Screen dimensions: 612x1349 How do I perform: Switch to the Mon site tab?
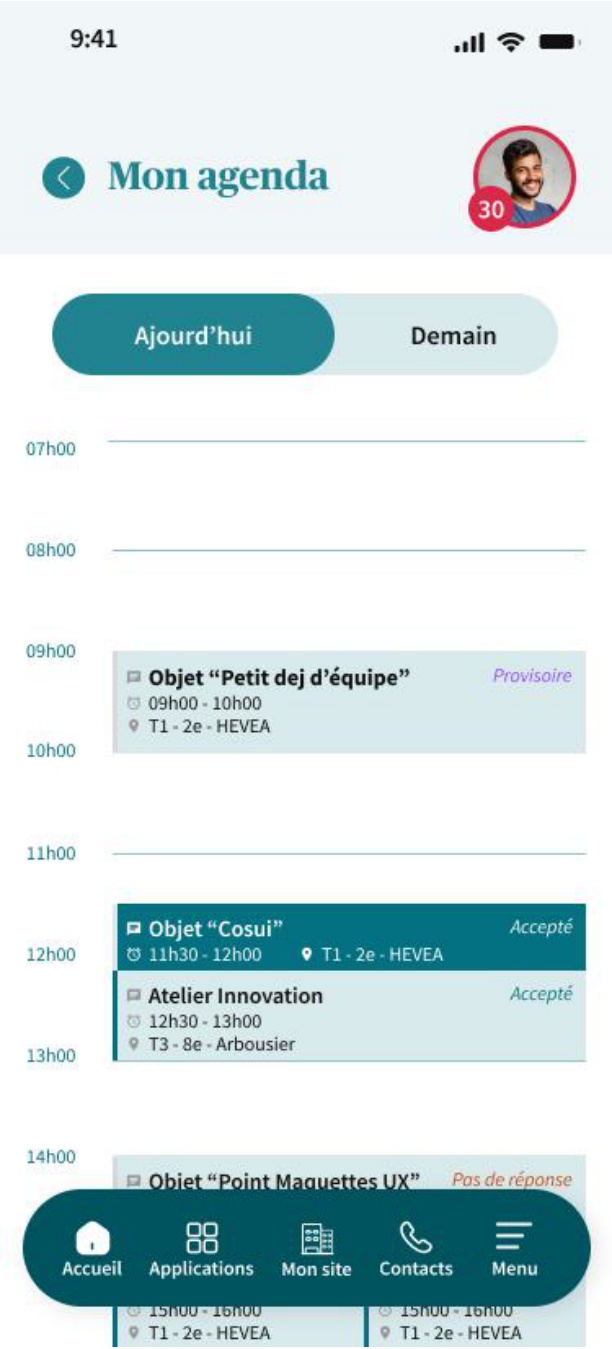pos(316,1249)
